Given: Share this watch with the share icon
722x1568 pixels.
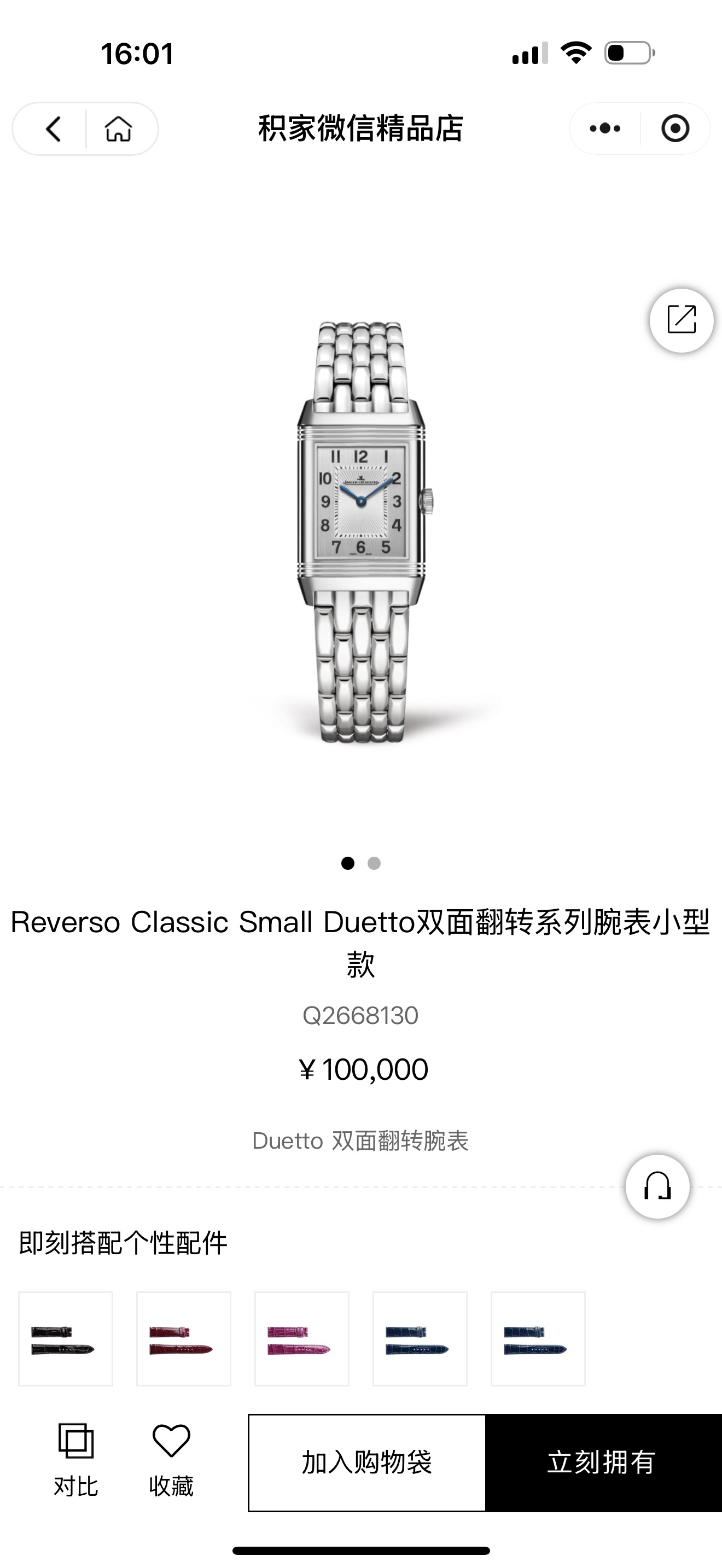Looking at the screenshot, I should pyautogui.click(x=681, y=320).
